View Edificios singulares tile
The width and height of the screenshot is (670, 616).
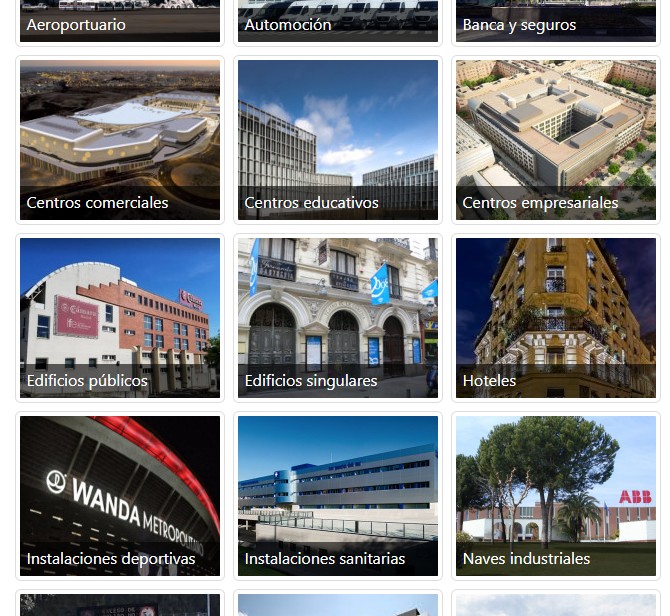coord(337,318)
